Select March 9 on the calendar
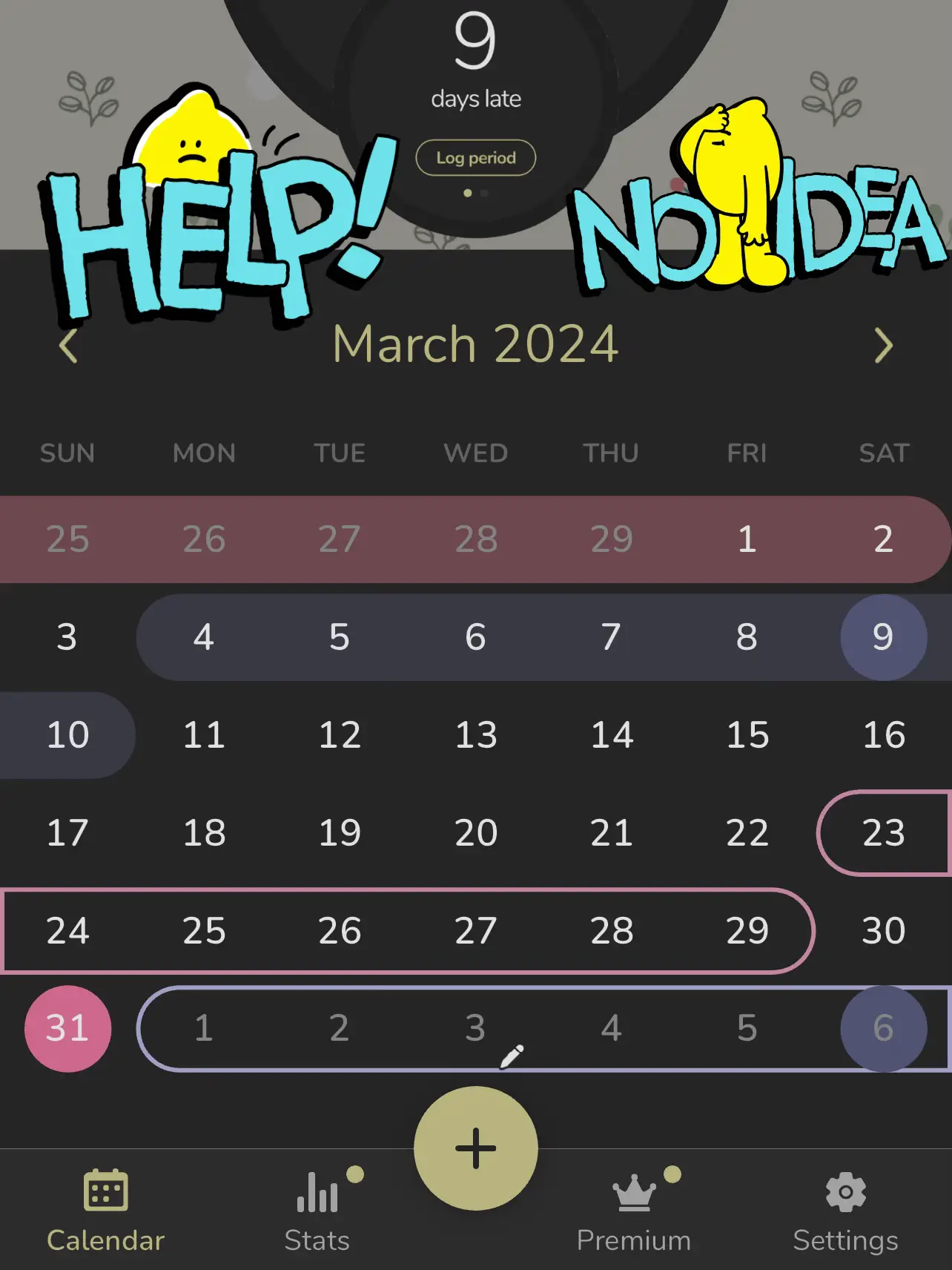952x1270 pixels. click(883, 637)
